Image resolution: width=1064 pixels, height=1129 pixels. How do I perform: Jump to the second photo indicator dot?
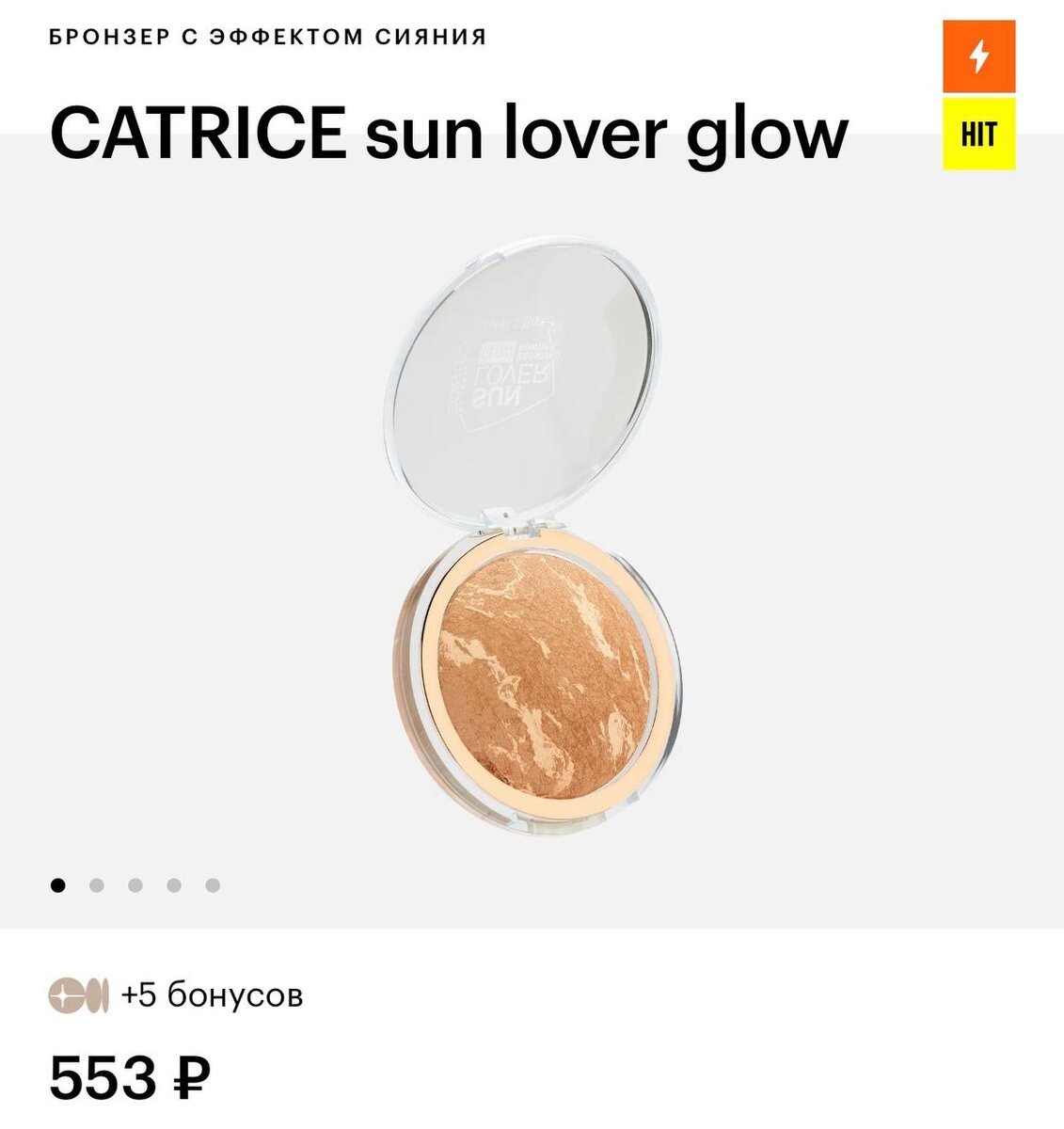[x=97, y=885]
